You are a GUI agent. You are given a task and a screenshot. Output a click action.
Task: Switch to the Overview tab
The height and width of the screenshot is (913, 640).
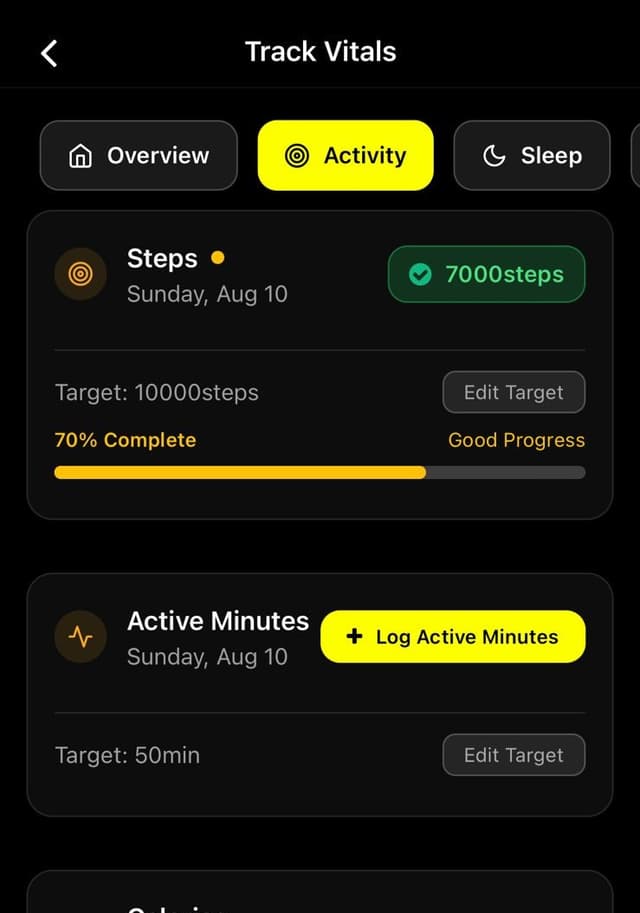tap(138, 155)
